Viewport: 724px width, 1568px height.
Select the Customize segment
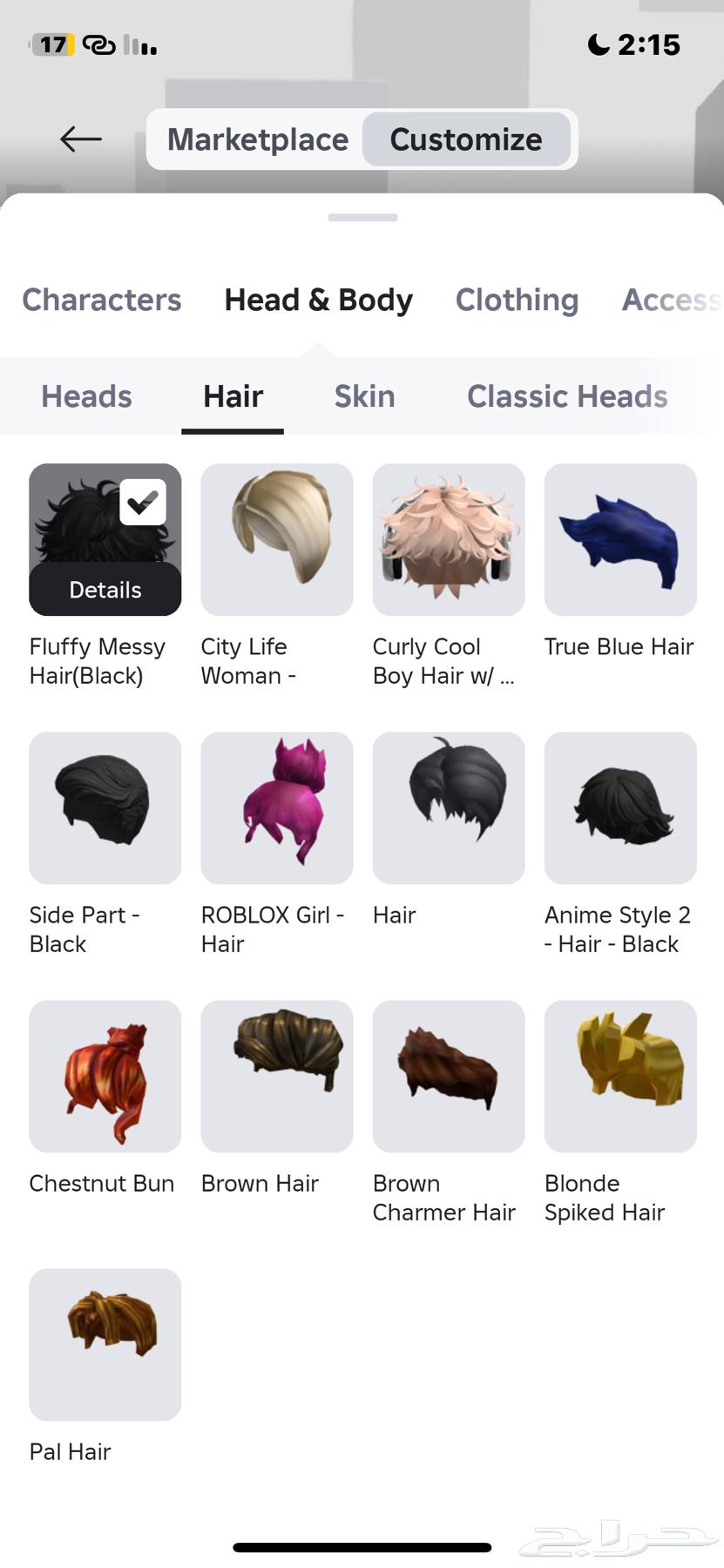[465, 139]
